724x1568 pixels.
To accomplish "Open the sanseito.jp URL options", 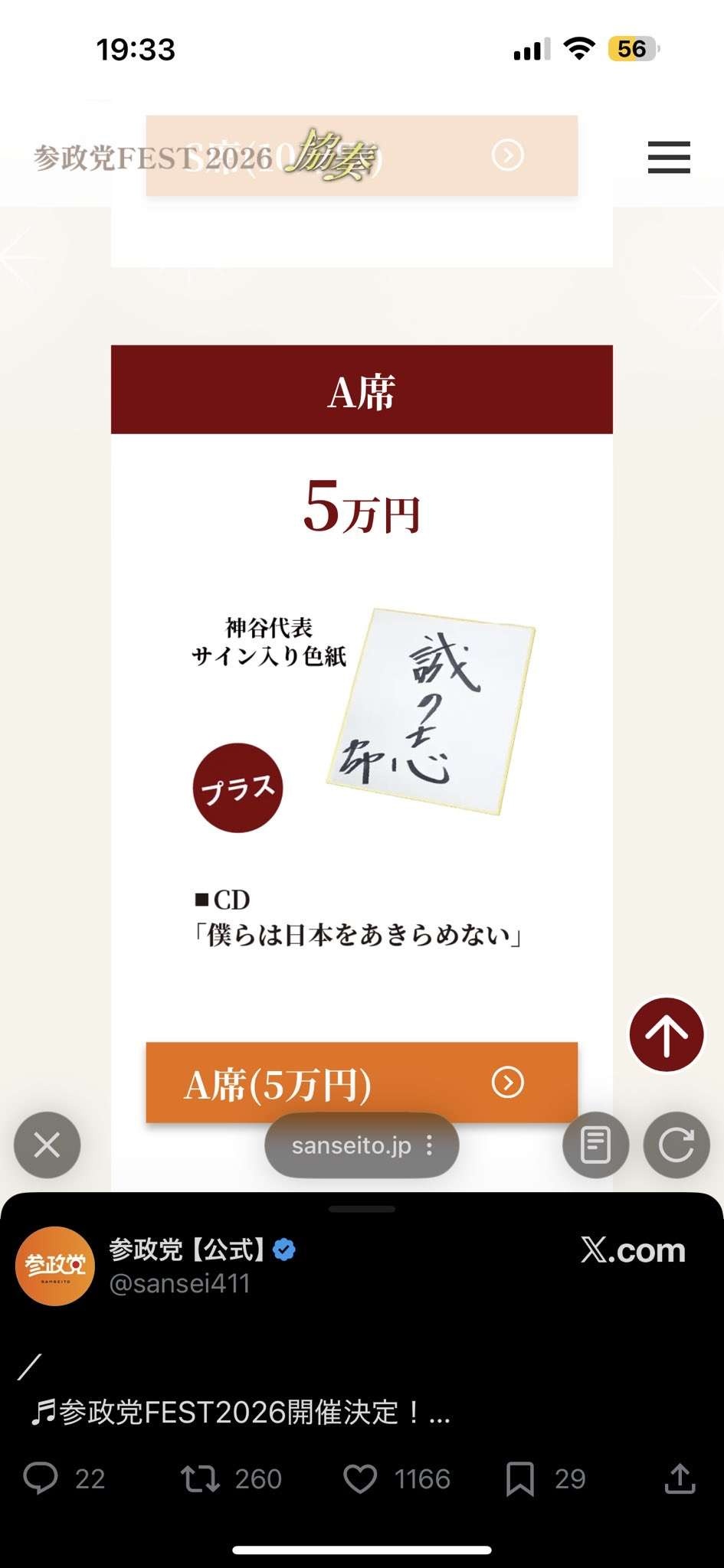I will 362,1145.
